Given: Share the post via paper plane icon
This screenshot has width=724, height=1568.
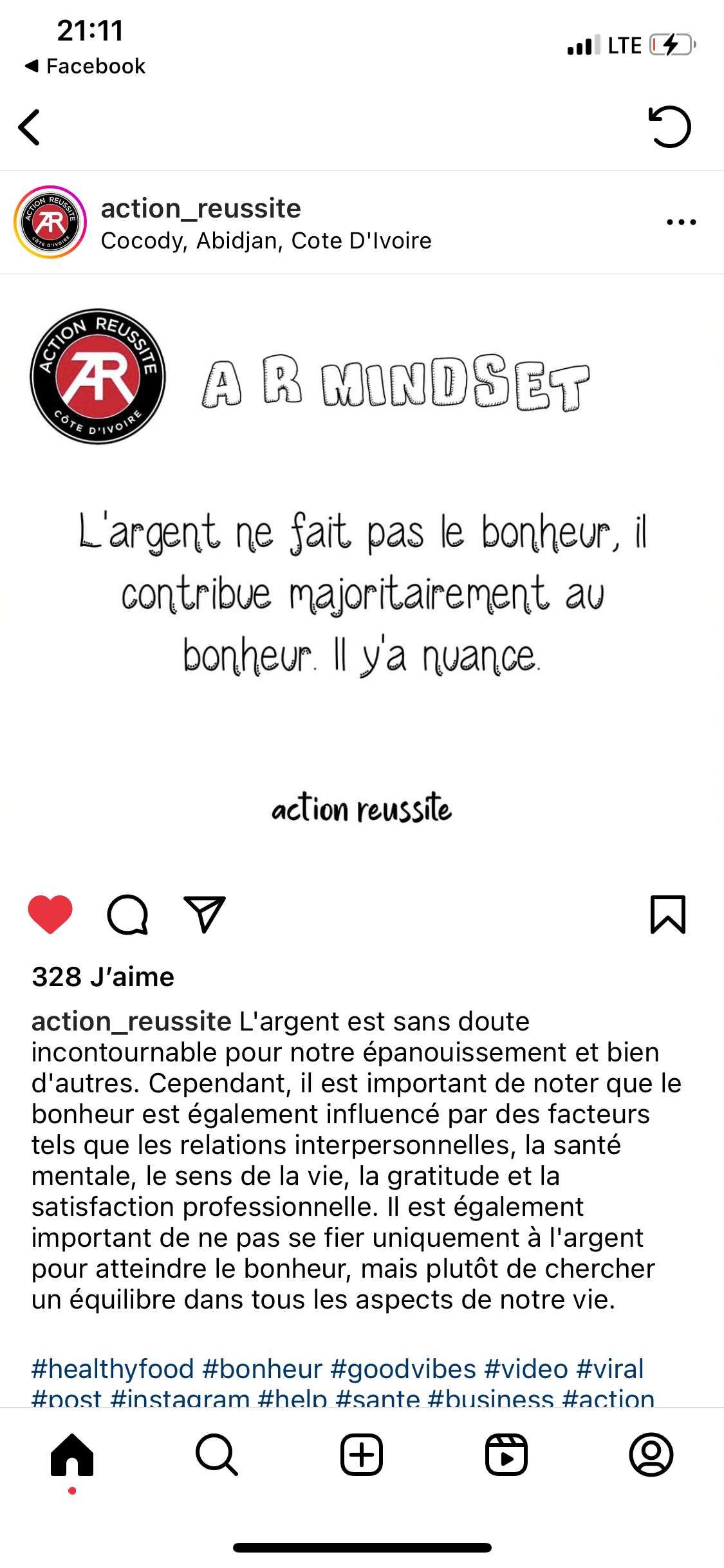Looking at the screenshot, I should coord(205,914).
